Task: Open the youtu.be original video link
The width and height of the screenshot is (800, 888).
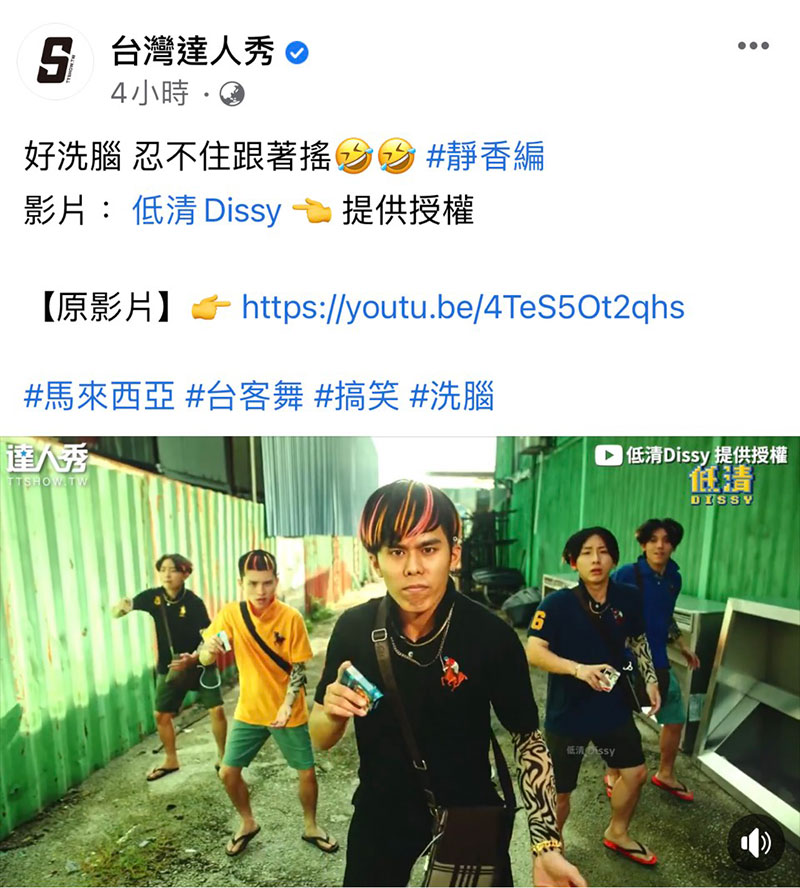Action: point(463,307)
